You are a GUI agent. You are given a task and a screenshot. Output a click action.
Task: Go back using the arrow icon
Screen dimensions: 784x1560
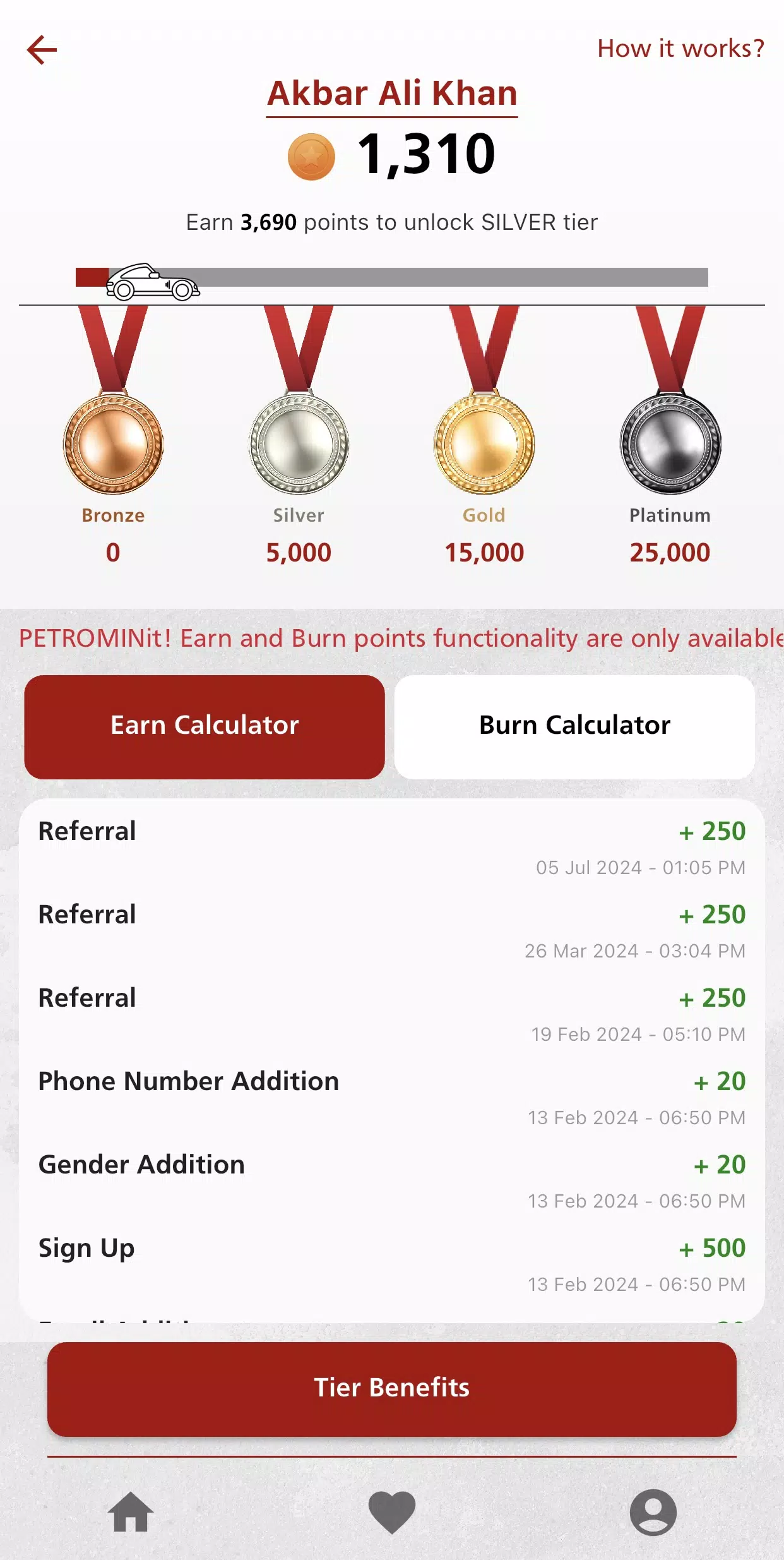pyautogui.click(x=42, y=50)
